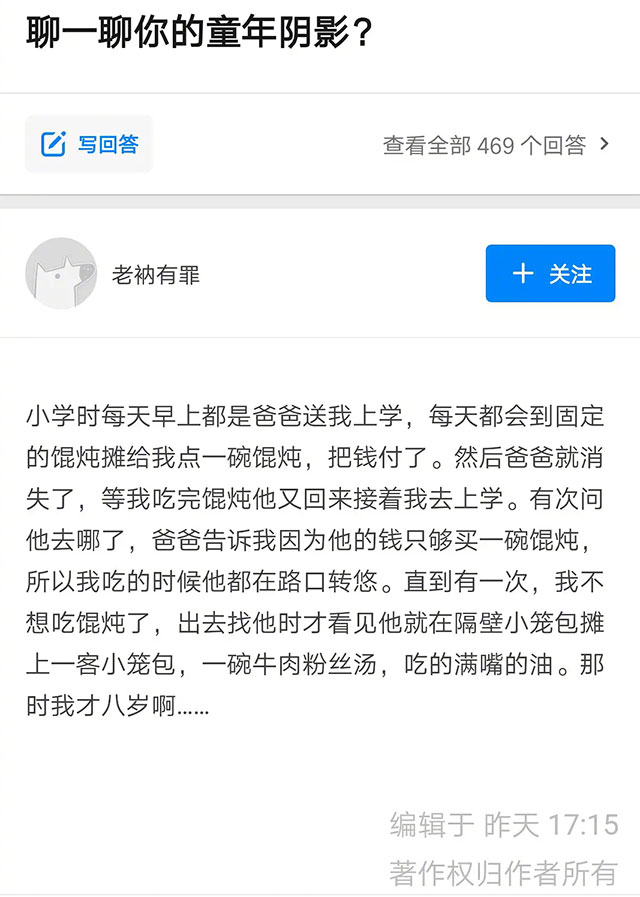View all 469 answers
The height and width of the screenshot is (897, 640).
[495, 145]
